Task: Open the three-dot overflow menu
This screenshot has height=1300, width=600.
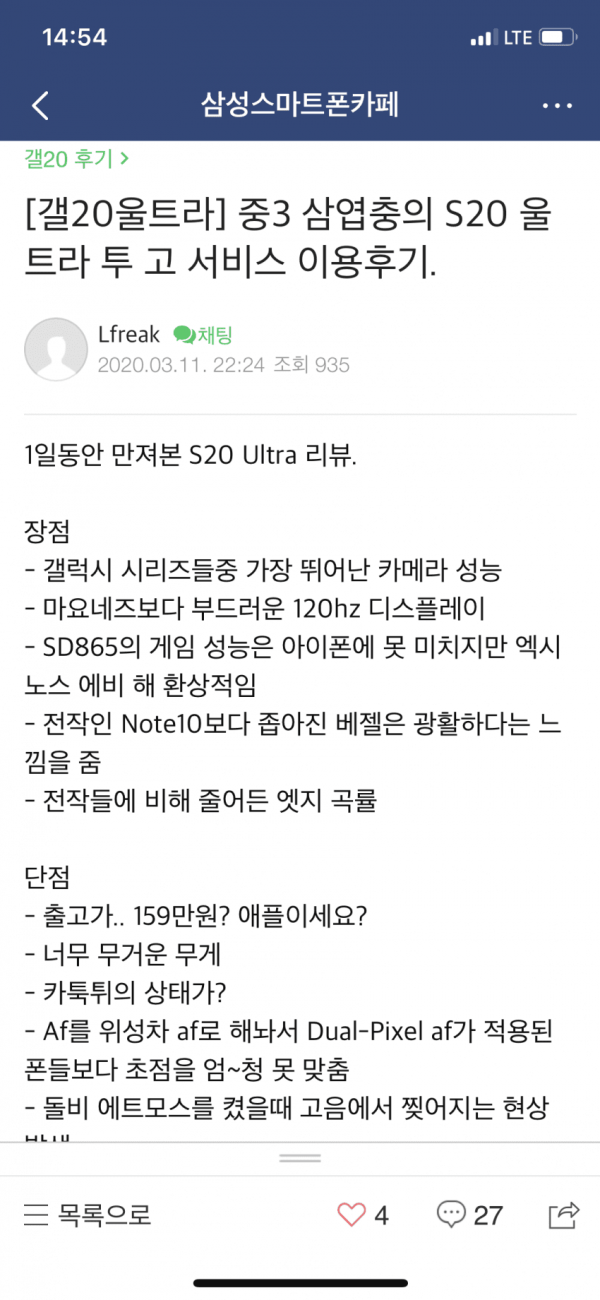Action: pos(555,105)
